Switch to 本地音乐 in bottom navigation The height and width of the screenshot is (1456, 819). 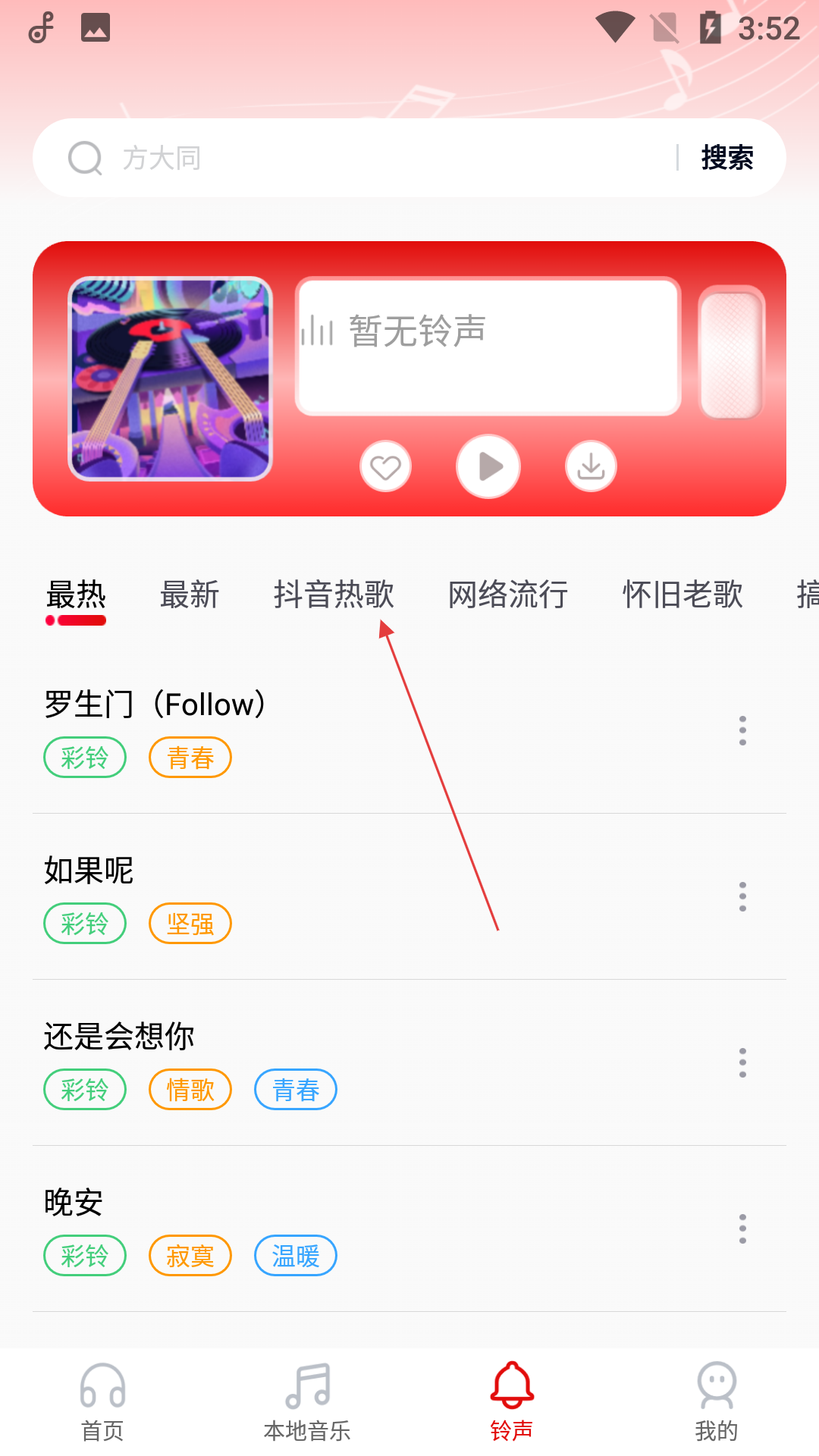[x=307, y=1403]
